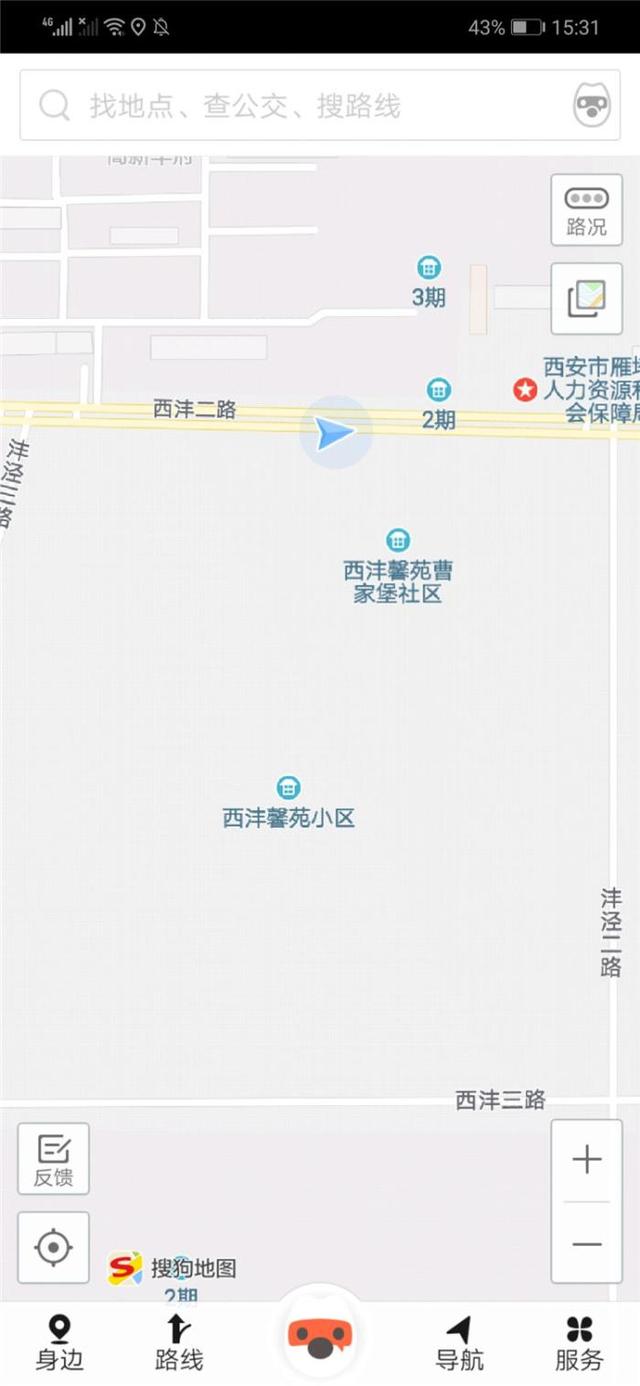Open the center voice assistant button

click(320, 1337)
